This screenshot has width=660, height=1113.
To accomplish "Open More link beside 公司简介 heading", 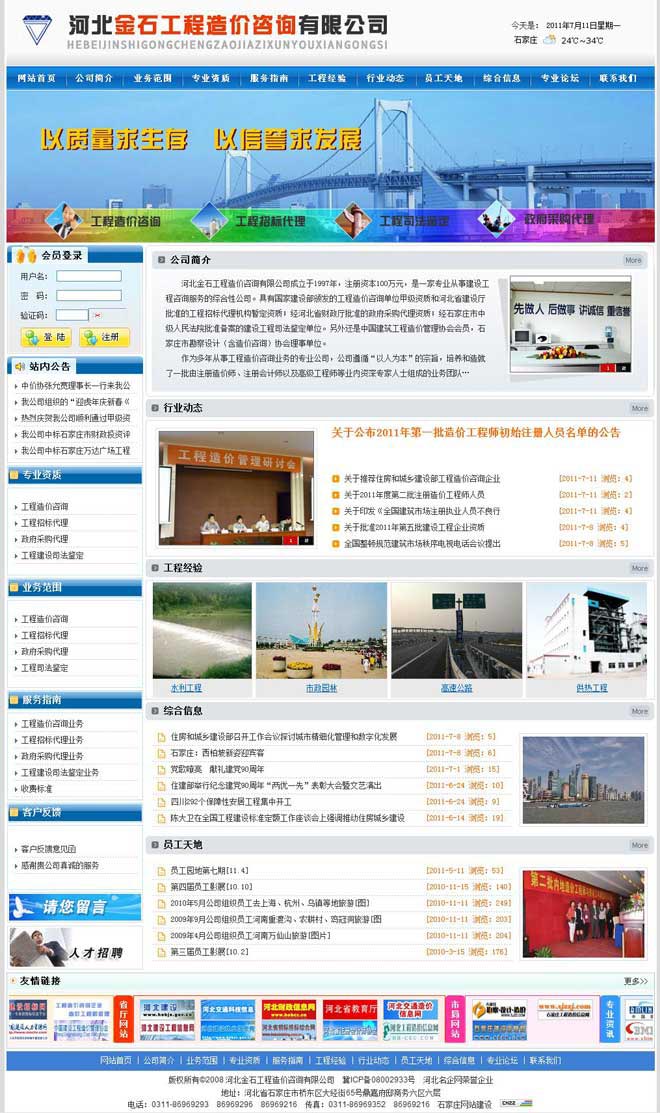I will tap(633, 260).
